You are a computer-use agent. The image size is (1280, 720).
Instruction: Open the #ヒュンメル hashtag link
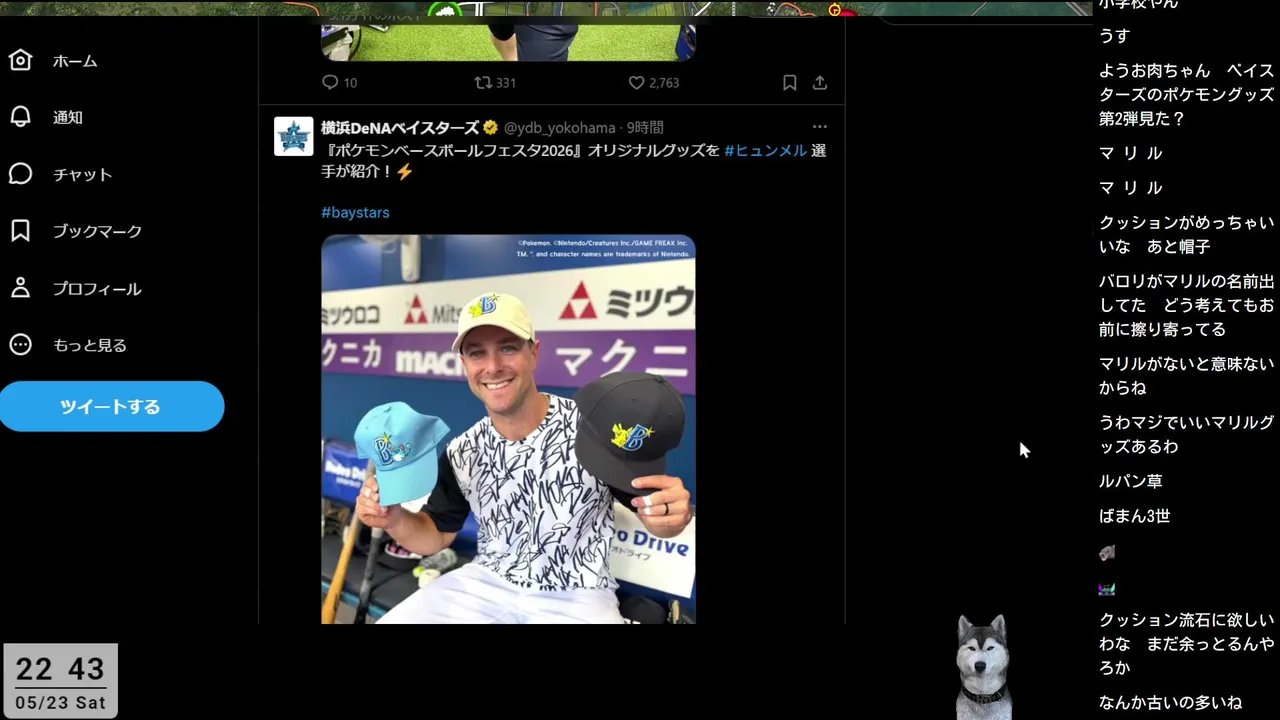pyautogui.click(x=765, y=150)
